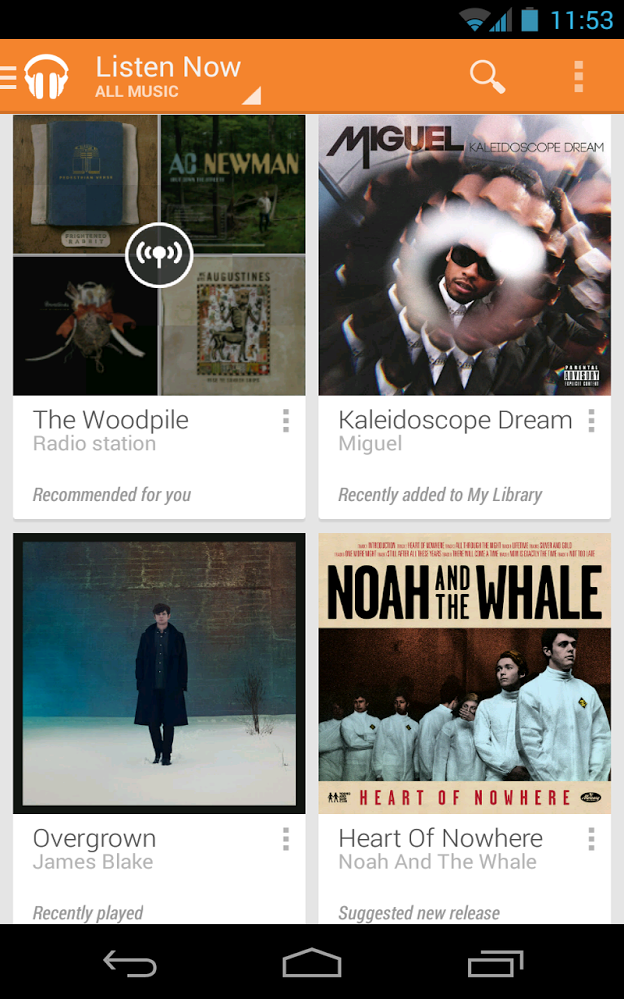Open the app bar overflow menu
This screenshot has height=999, width=624.
click(578, 76)
